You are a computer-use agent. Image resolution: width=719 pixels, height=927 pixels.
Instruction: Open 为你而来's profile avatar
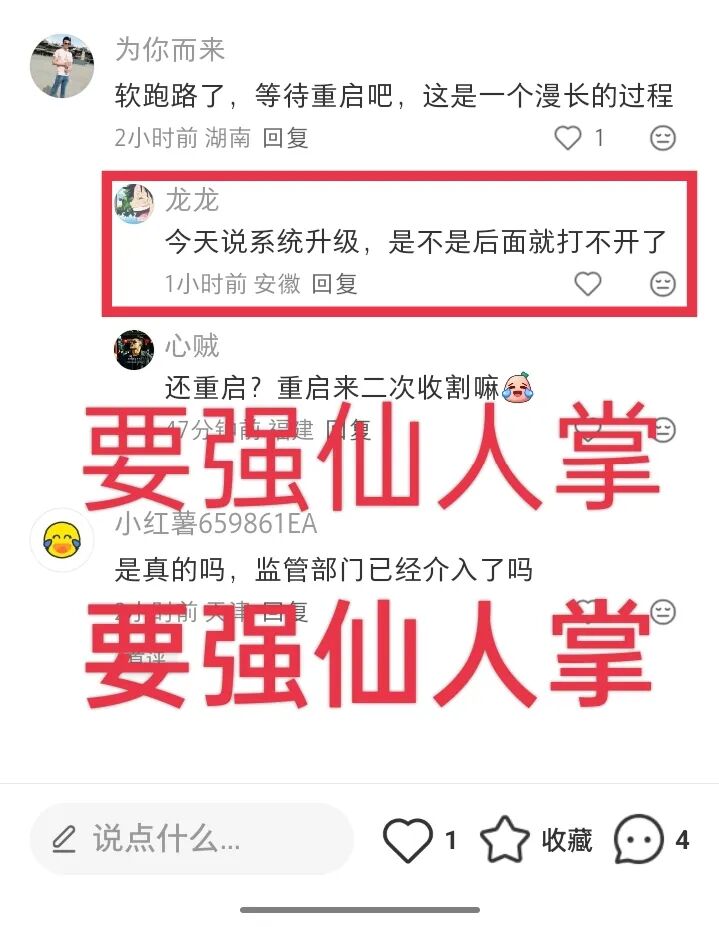(62, 66)
